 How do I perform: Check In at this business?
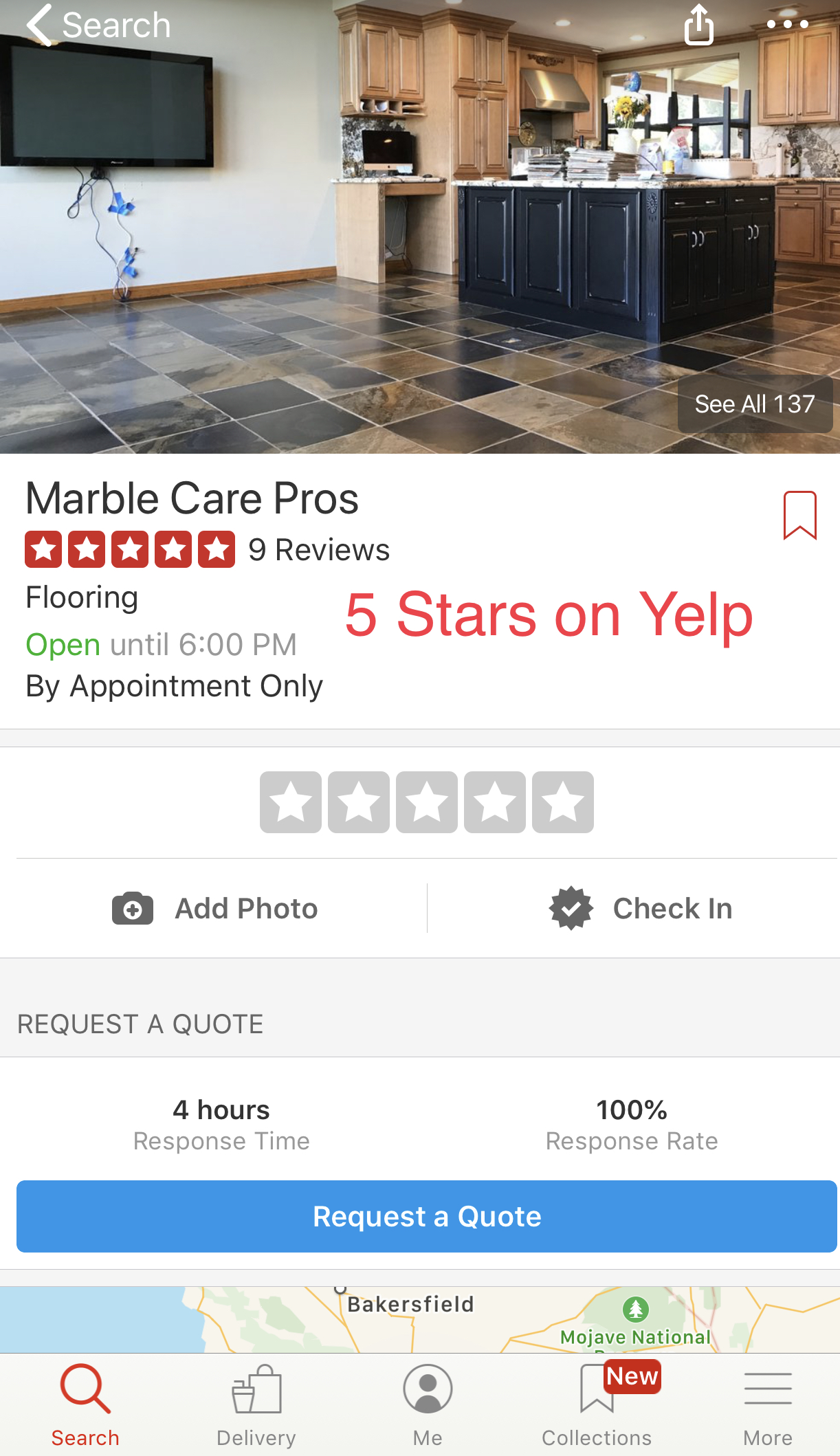(639, 909)
